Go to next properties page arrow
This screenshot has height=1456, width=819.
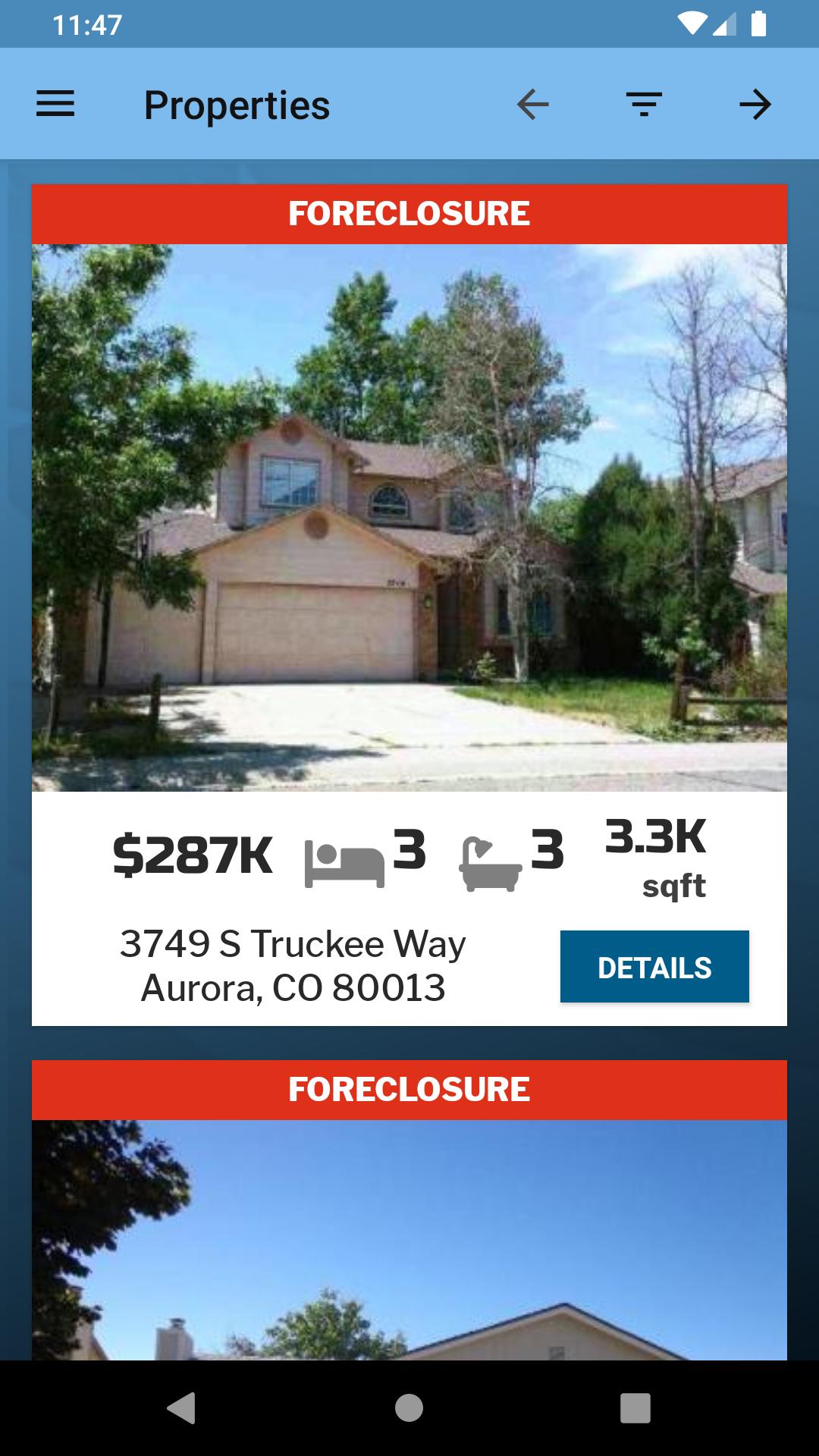(x=755, y=104)
